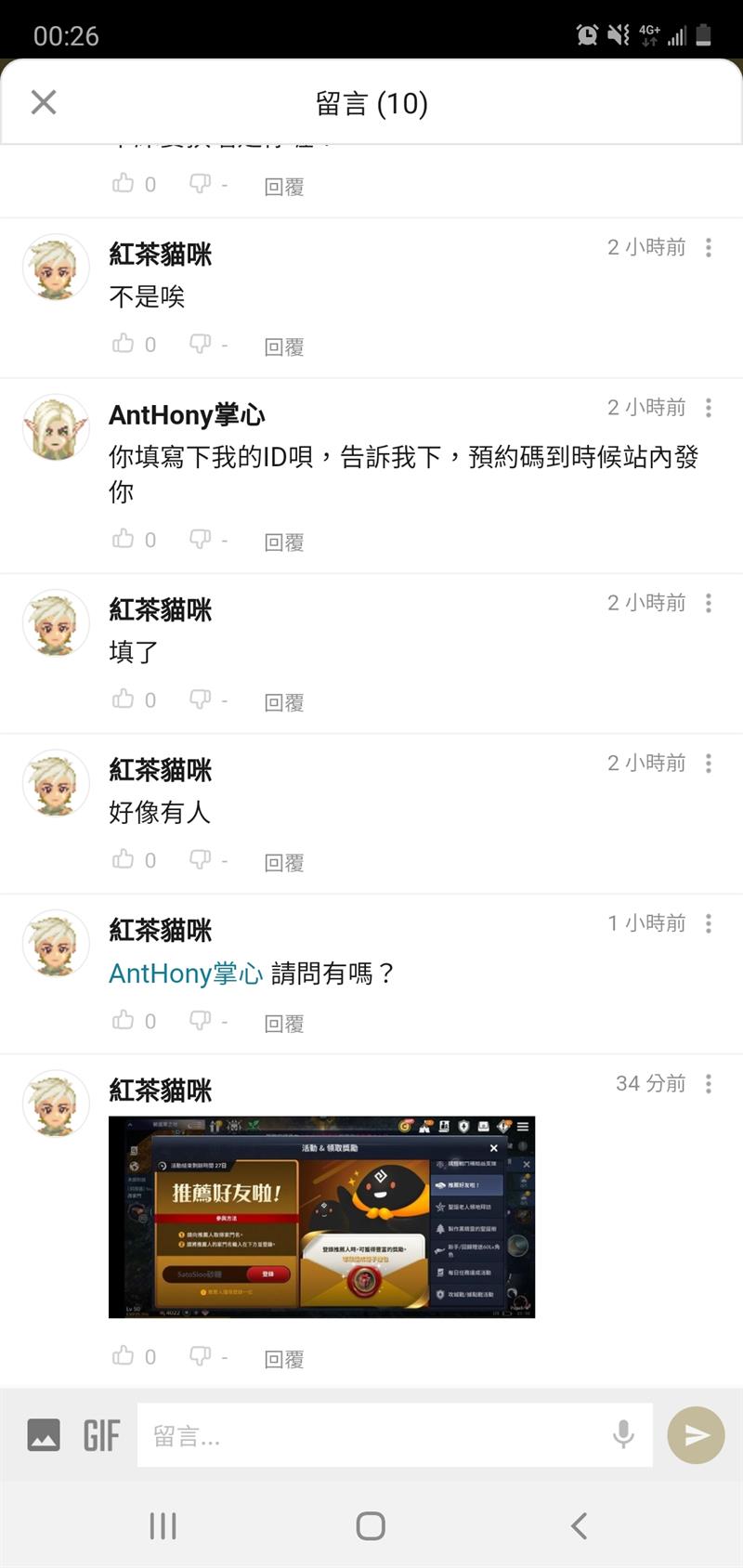The height and width of the screenshot is (1568, 743).
Task: Reply to the comment 好像有人
Action: [x=283, y=863]
